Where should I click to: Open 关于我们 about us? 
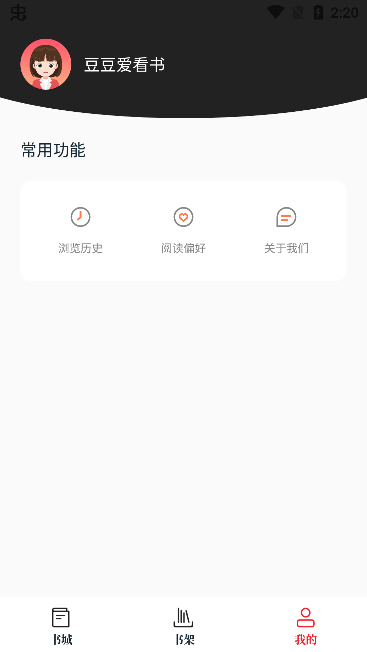286,230
